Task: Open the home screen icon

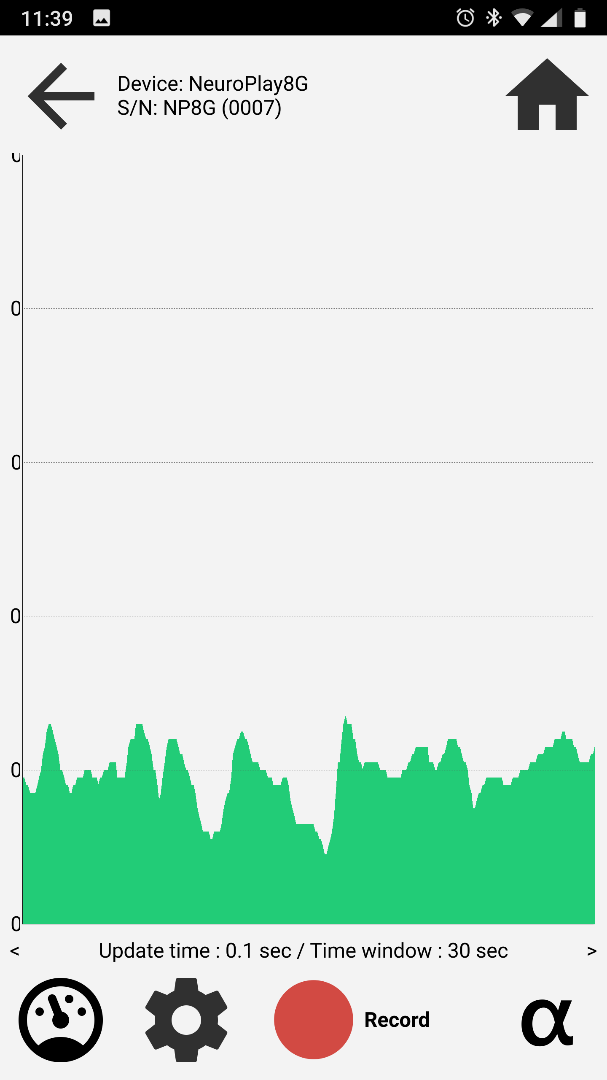Action: (547, 94)
